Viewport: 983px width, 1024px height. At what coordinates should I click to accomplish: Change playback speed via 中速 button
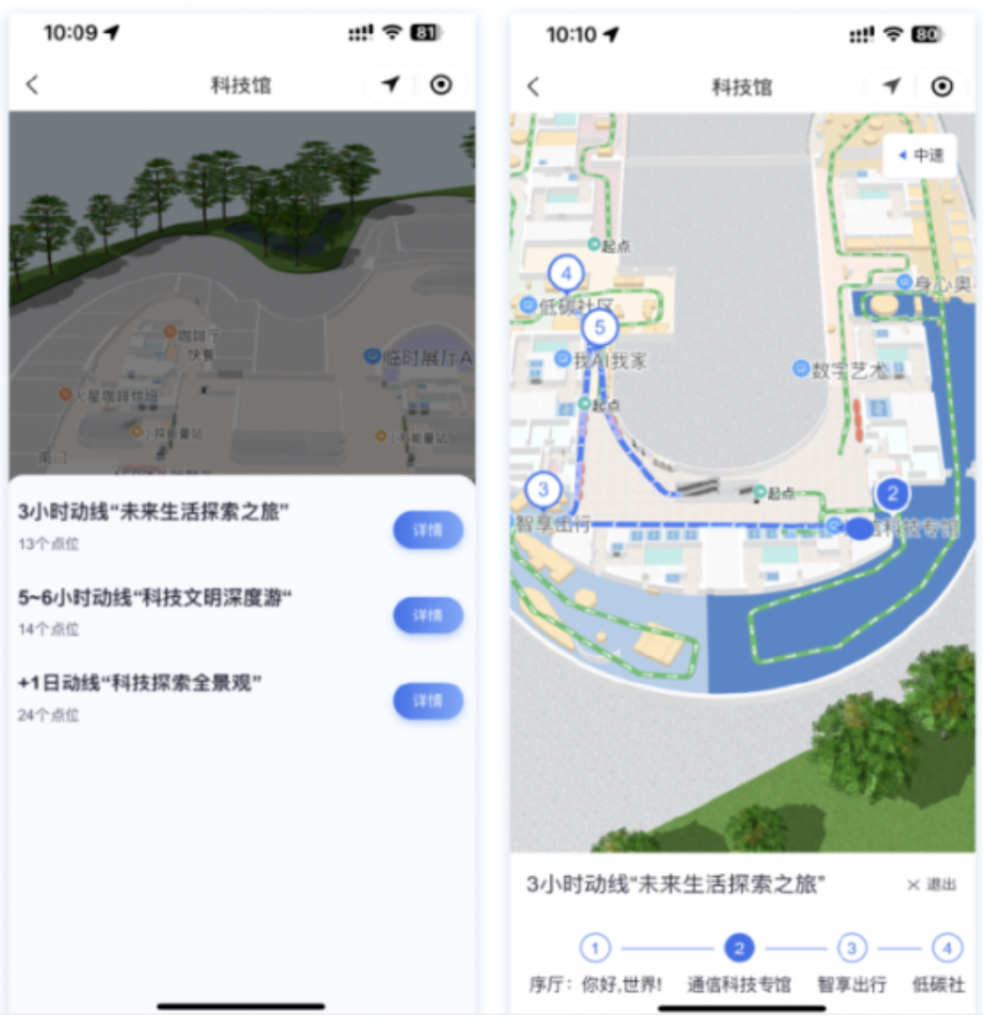pyautogui.click(x=920, y=155)
